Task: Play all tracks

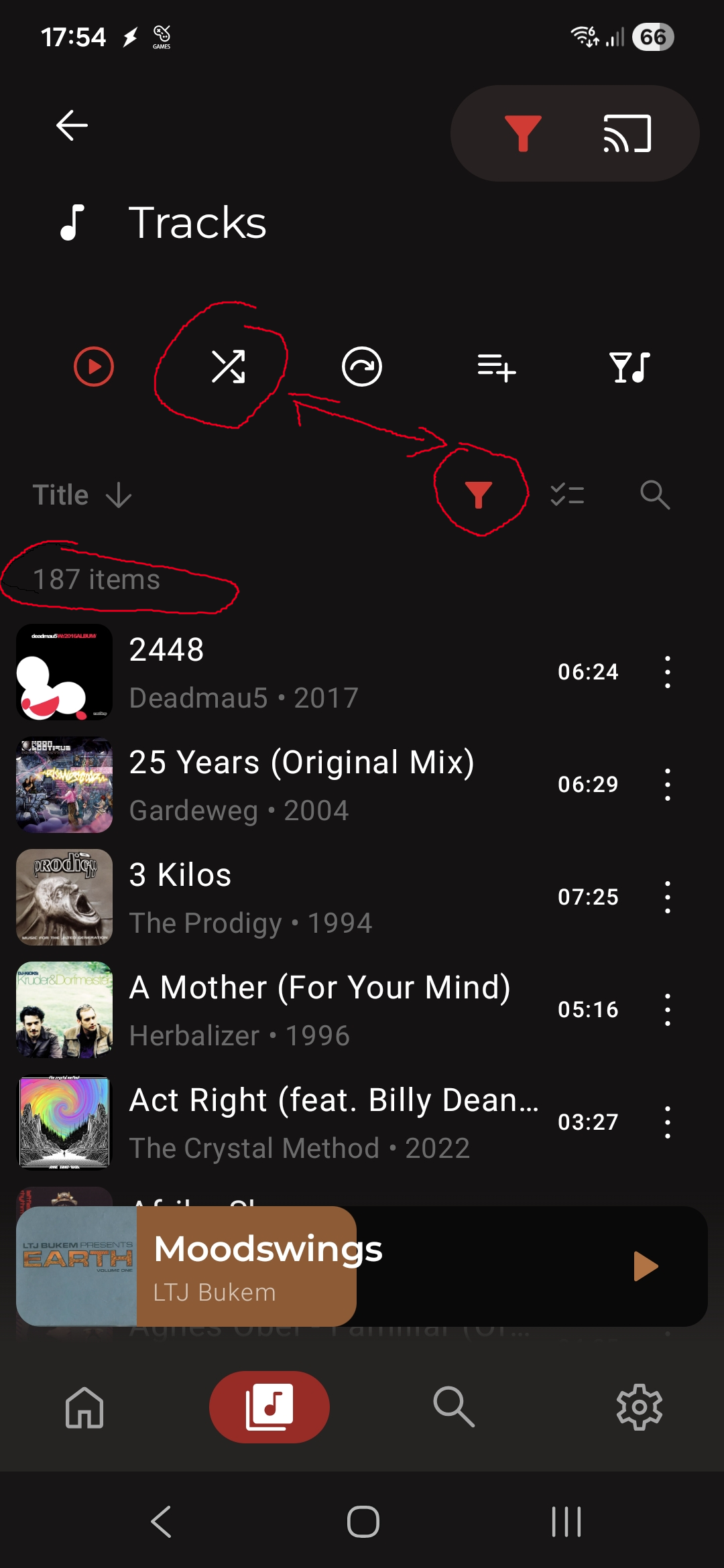Action: click(93, 367)
